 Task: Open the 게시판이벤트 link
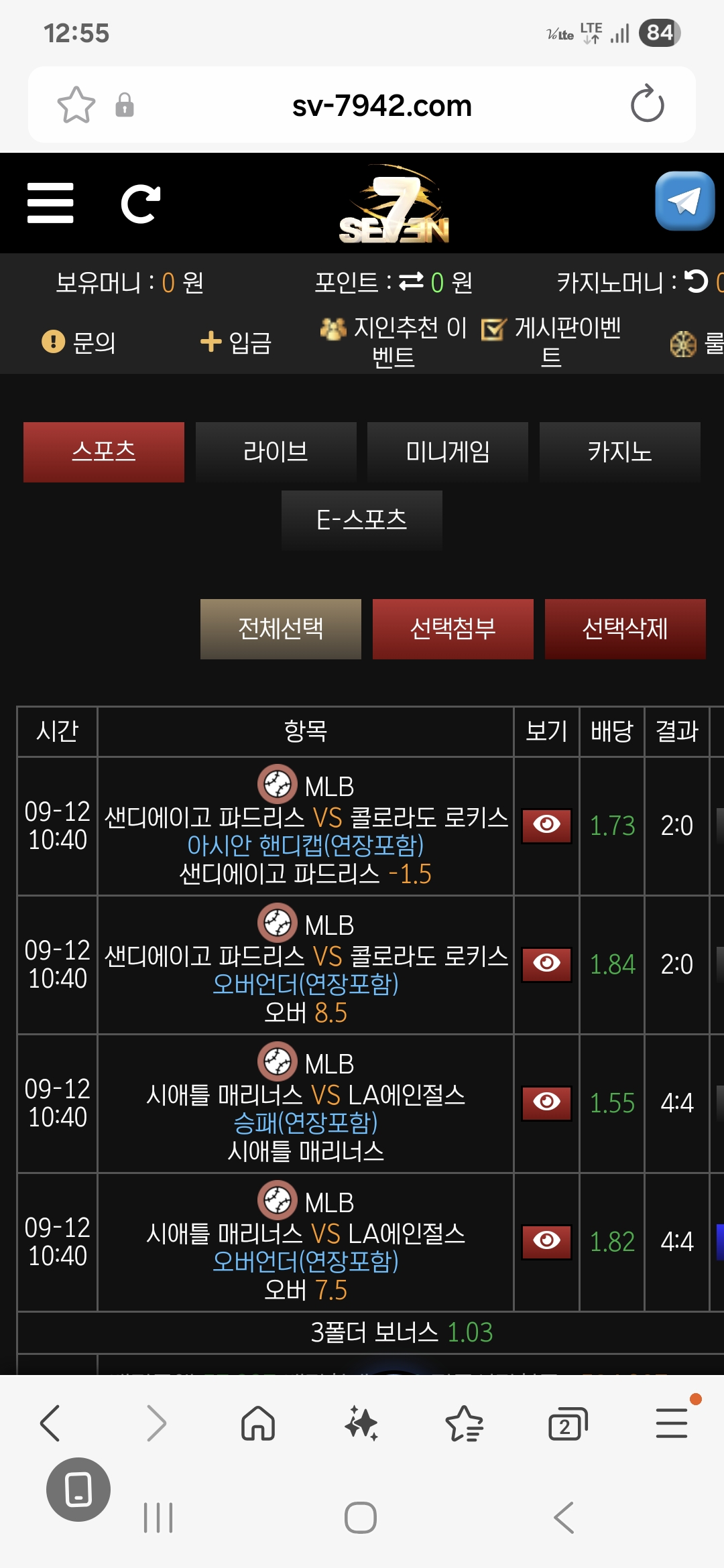[552, 342]
